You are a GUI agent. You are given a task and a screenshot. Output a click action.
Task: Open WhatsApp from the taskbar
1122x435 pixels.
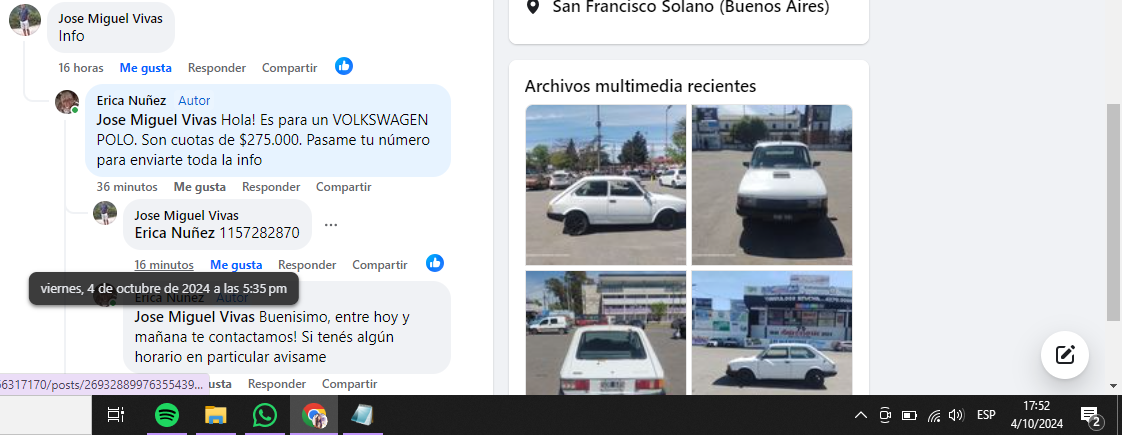pyautogui.click(x=265, y=415)
